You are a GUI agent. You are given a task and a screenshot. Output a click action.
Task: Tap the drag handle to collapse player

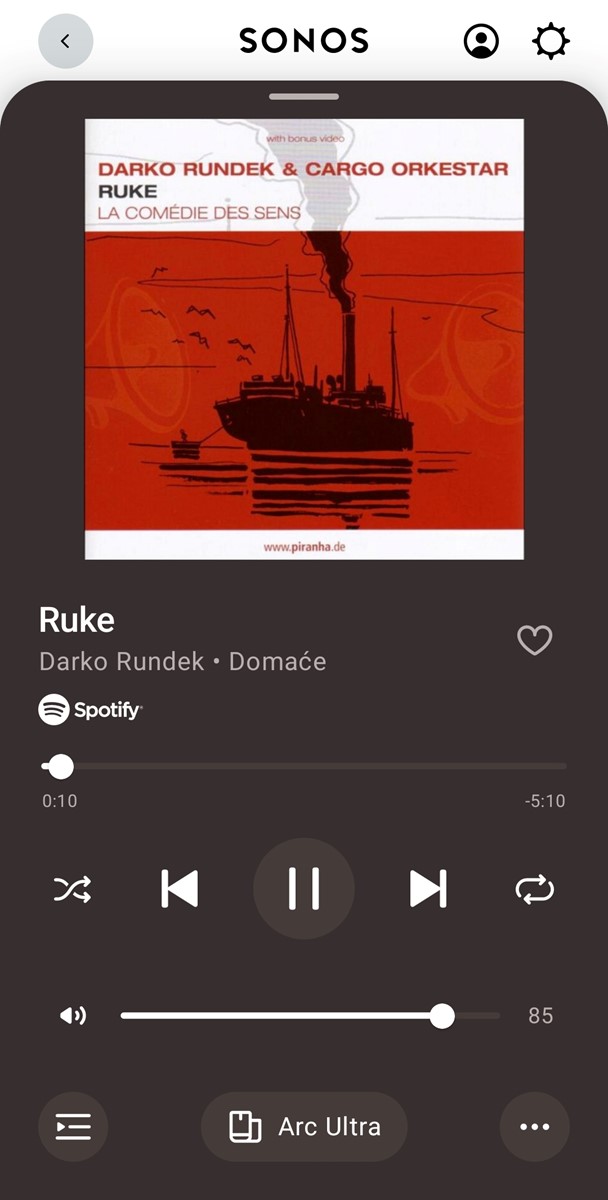coord(304,97)
